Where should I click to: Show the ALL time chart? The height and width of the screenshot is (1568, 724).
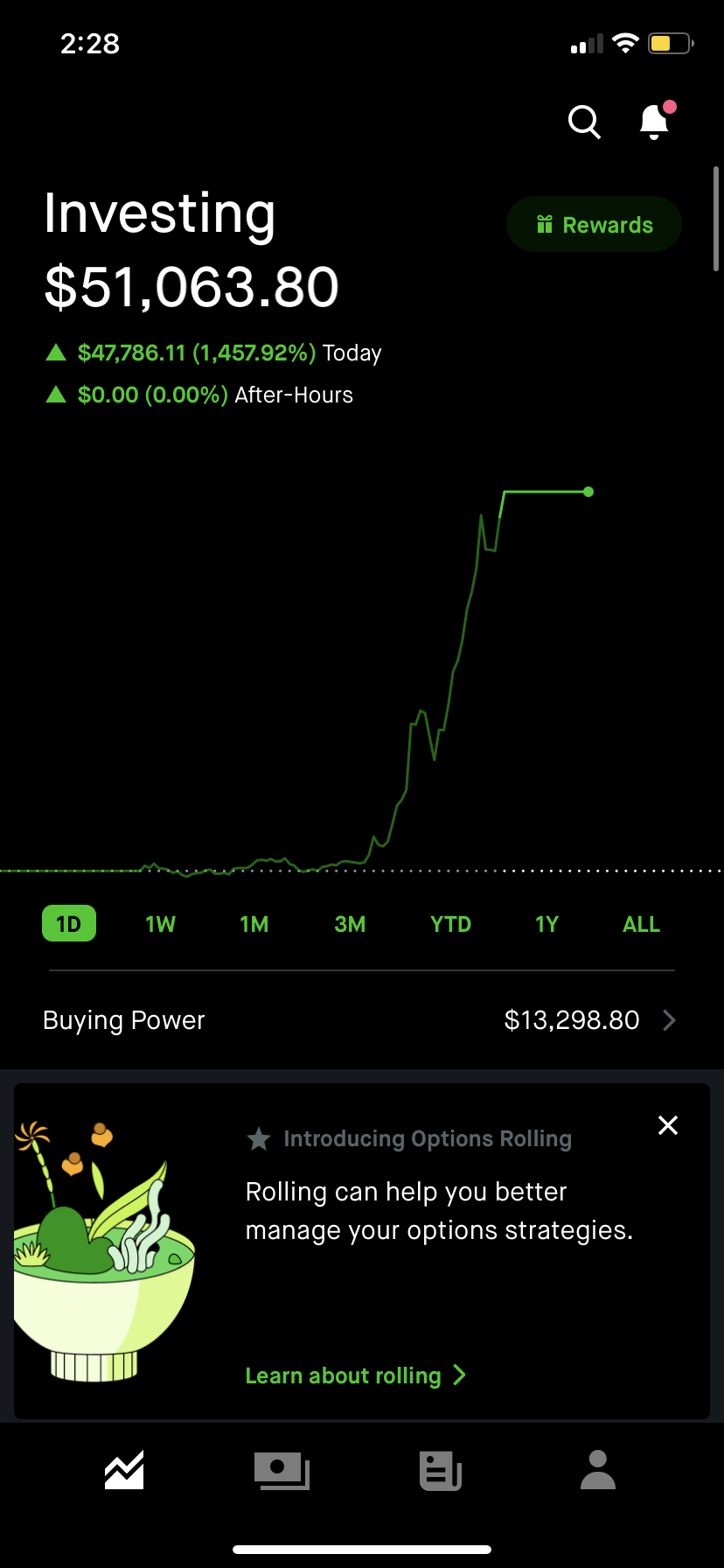(x=641, y=924)
